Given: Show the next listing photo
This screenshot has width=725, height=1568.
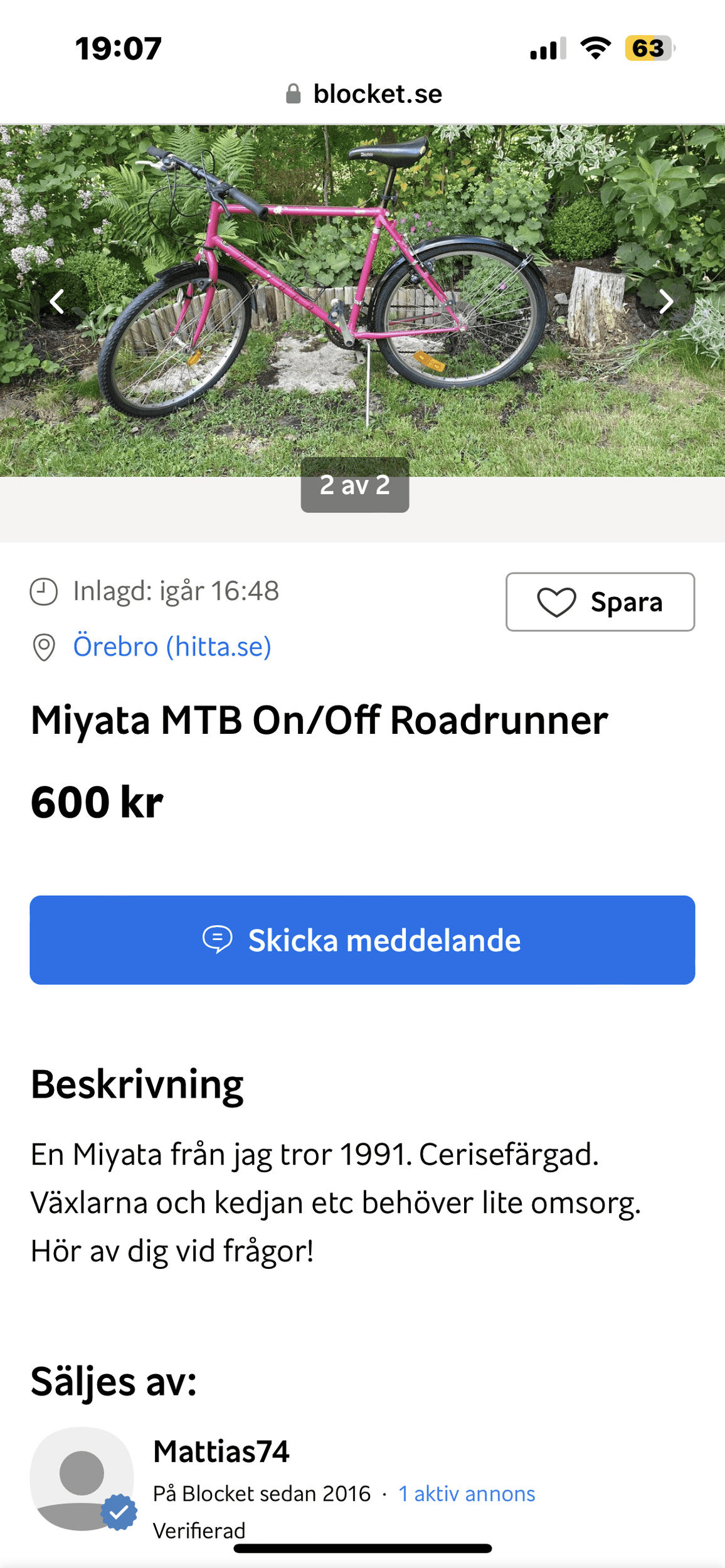Looking at the screenshot, I should pos(665,302).
